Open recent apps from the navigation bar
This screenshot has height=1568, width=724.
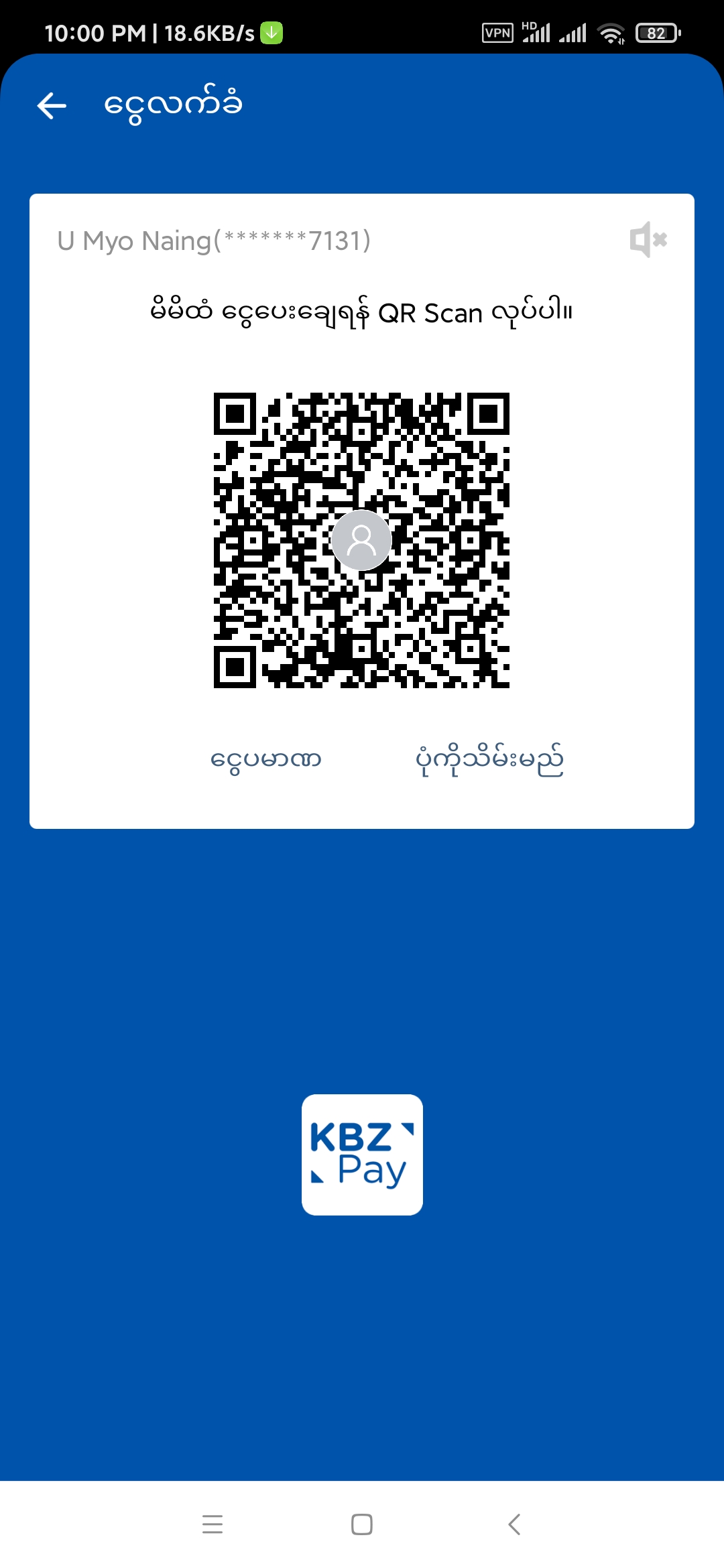(x=213, y=1524)
